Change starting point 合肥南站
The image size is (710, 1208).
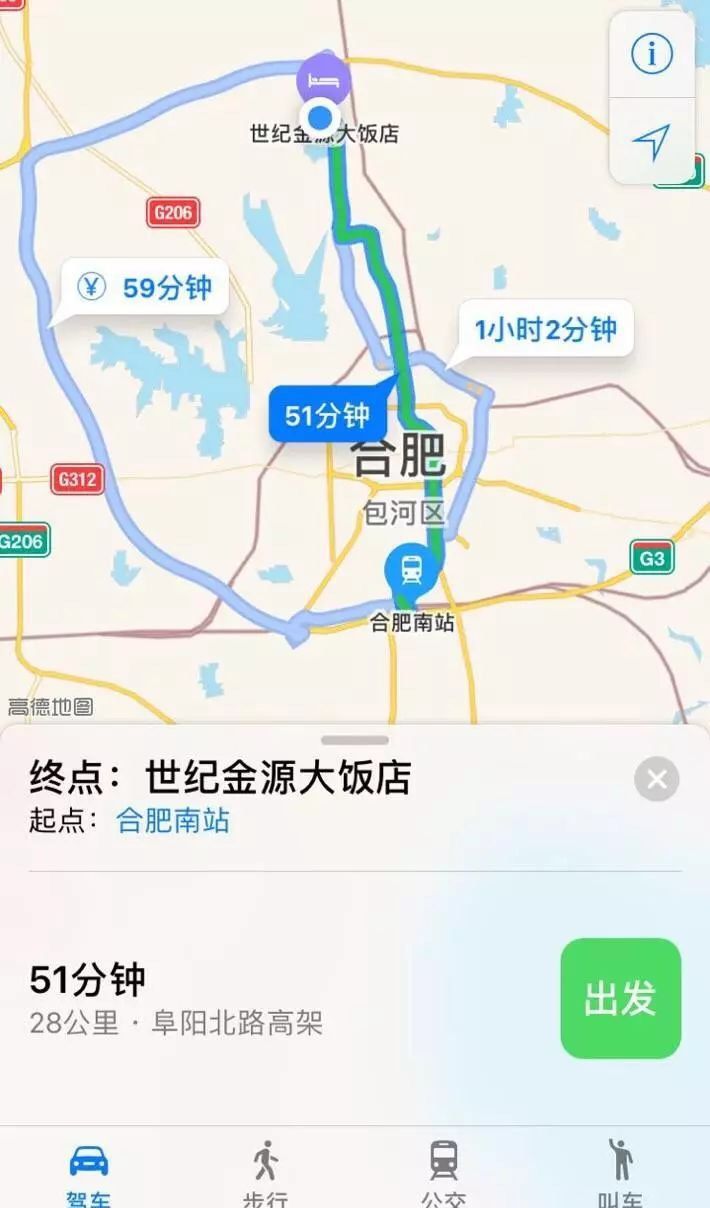point(173,821)
